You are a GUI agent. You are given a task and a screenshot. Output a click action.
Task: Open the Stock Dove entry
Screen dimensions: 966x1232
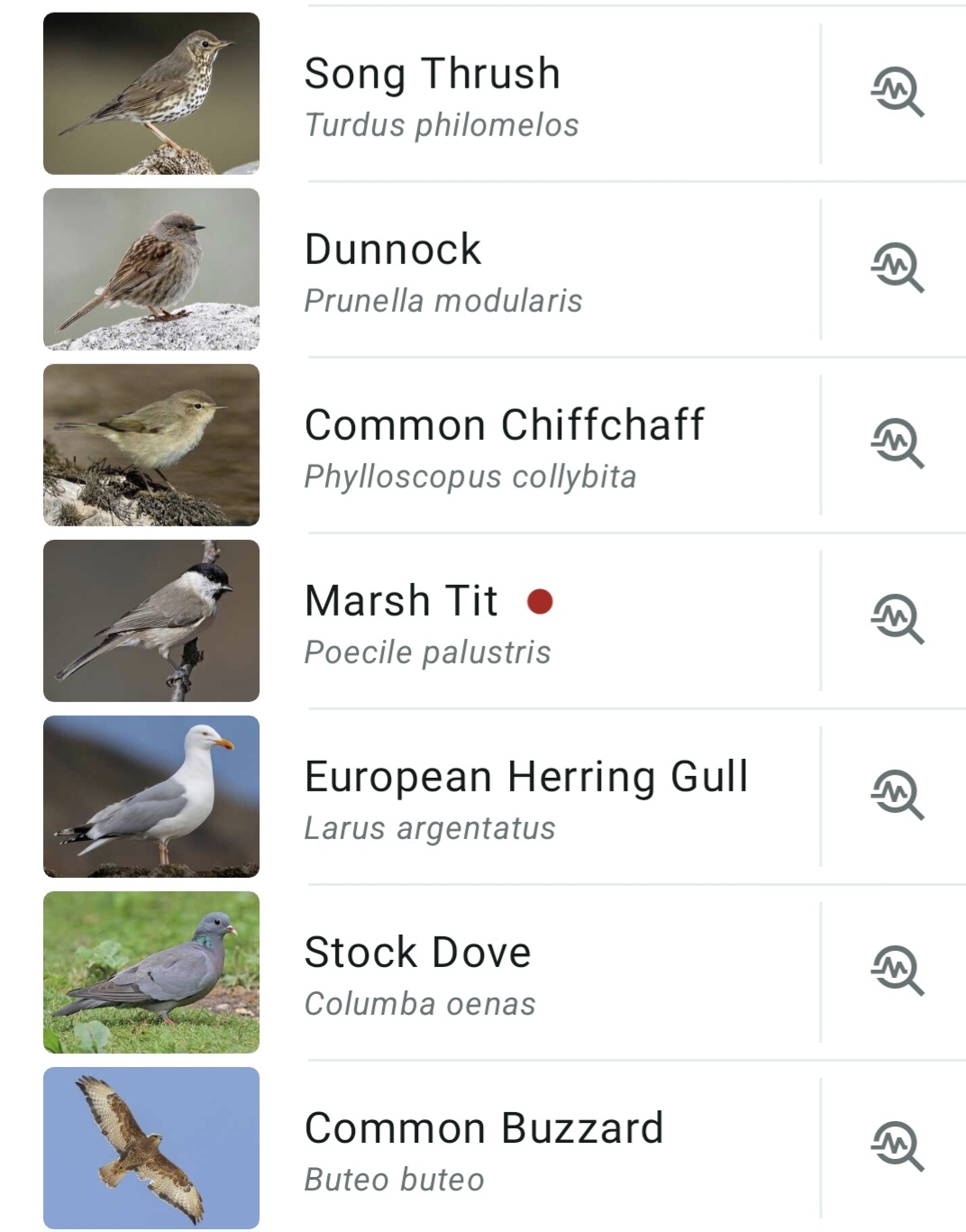click(418, 973)
